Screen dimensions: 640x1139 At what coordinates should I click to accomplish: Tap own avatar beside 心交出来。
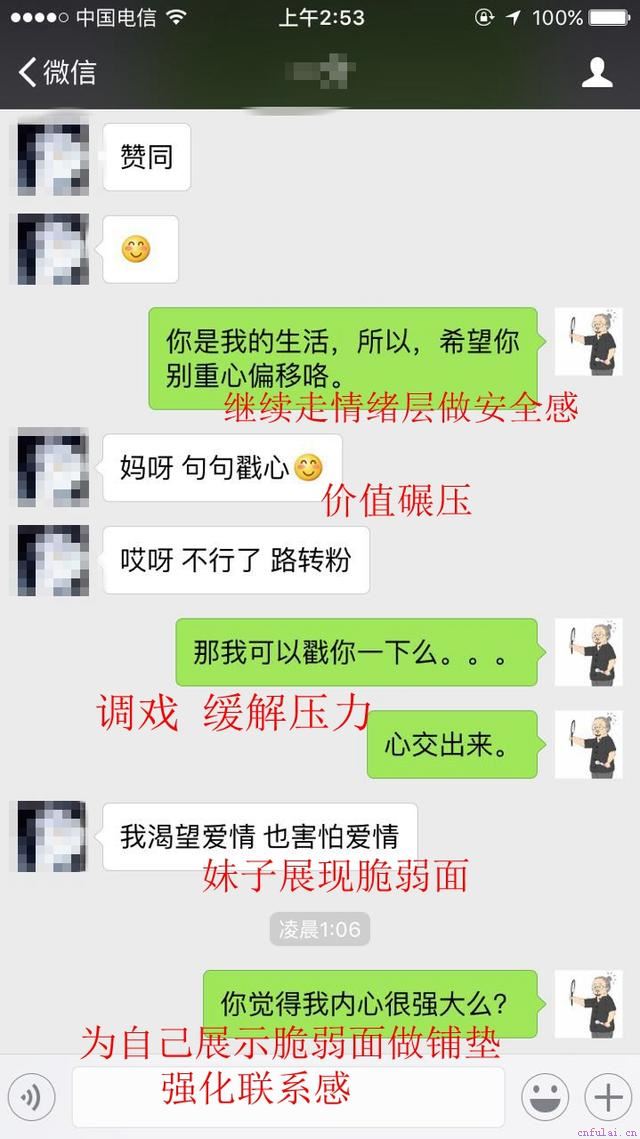(x=589, y=745)
